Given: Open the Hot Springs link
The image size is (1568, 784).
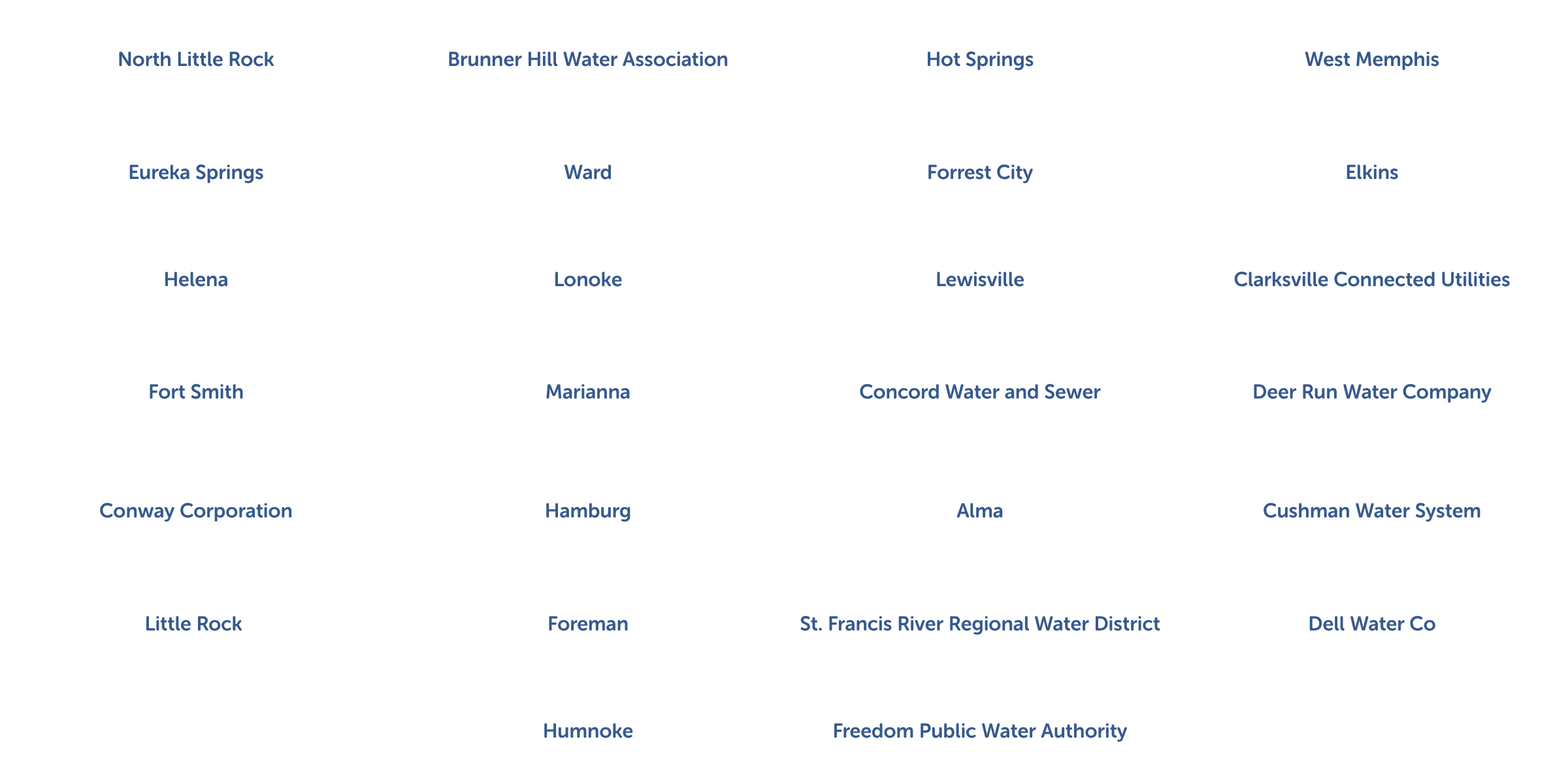Looking at the screenshot, I should (979, 60).
